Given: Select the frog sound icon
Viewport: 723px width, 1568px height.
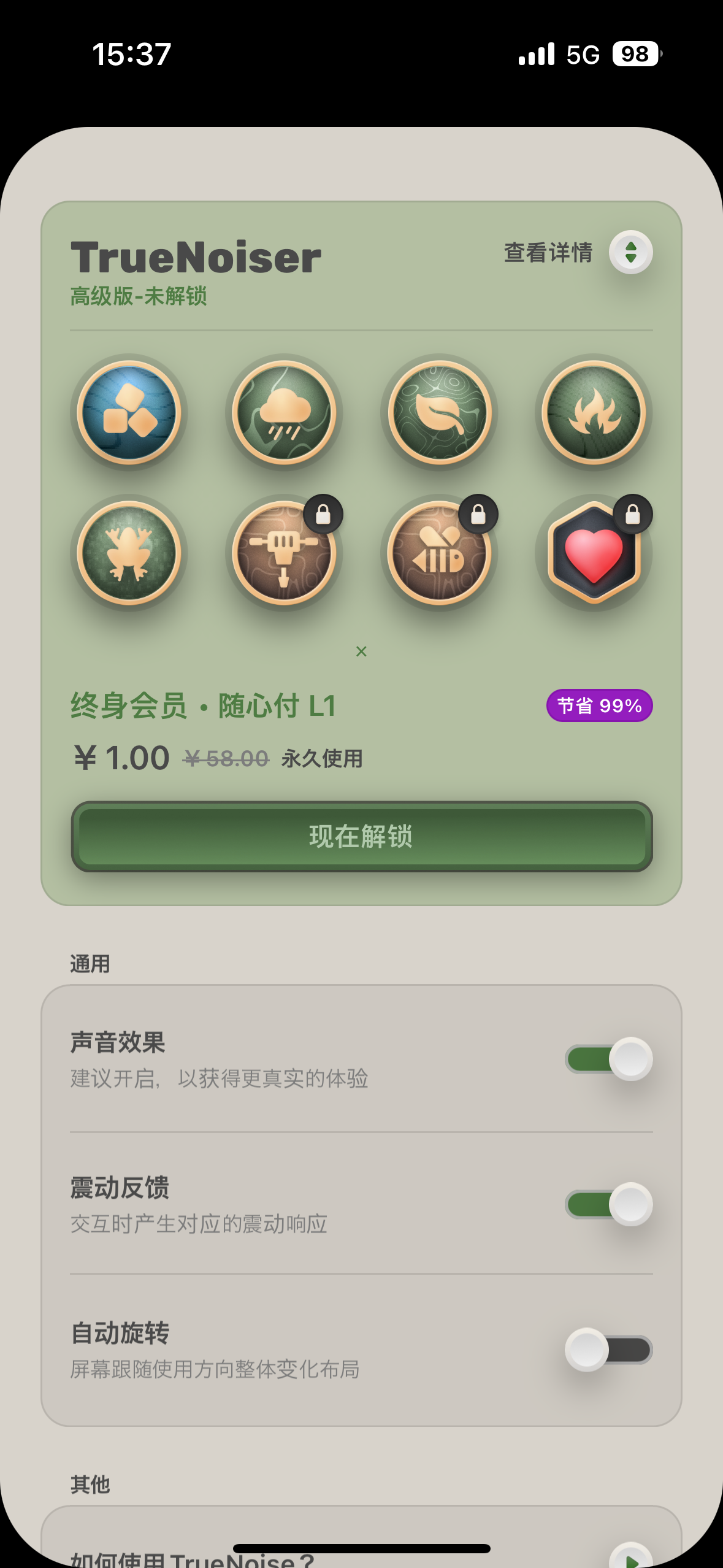Looking at the screenshot, I should pos(129,553).
